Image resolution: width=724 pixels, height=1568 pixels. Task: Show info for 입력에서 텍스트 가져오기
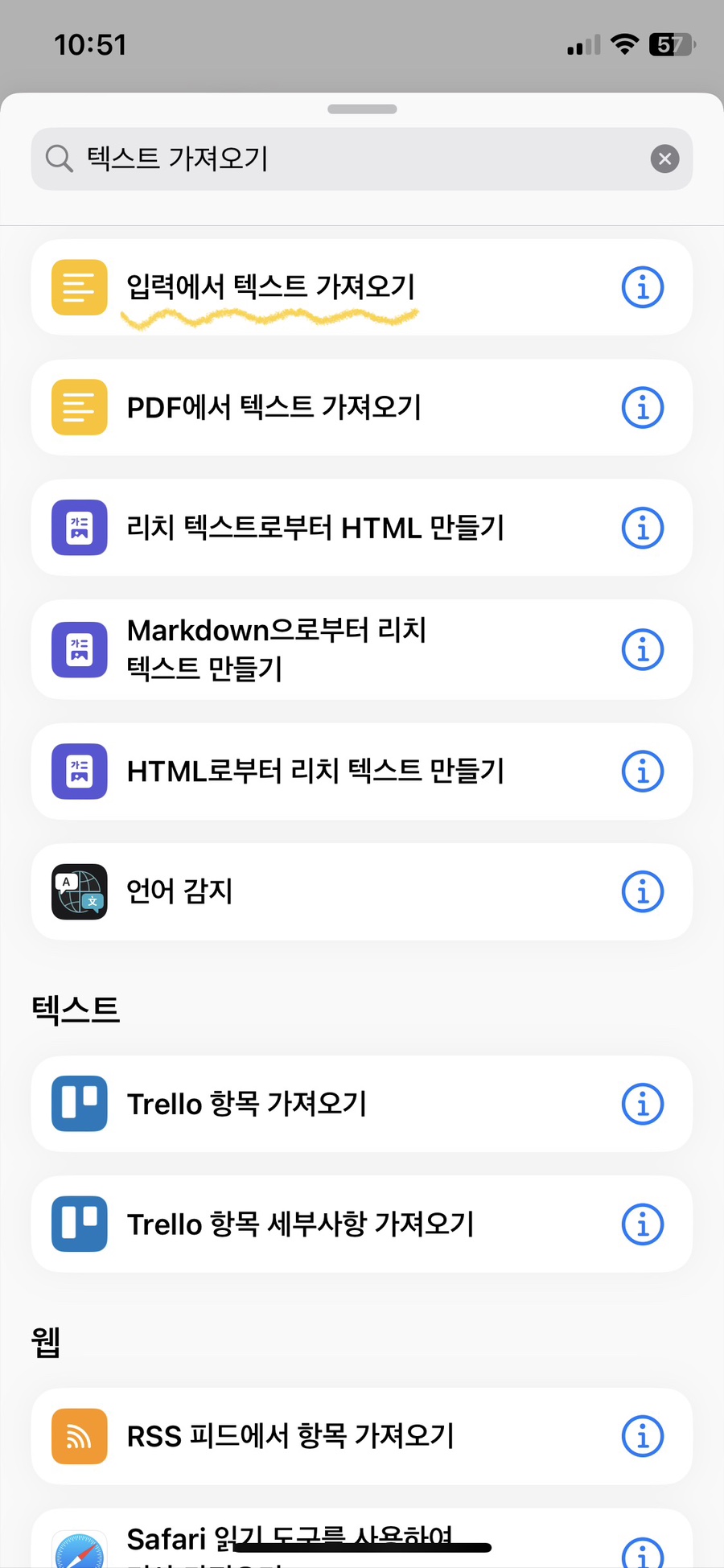point(642,287)
